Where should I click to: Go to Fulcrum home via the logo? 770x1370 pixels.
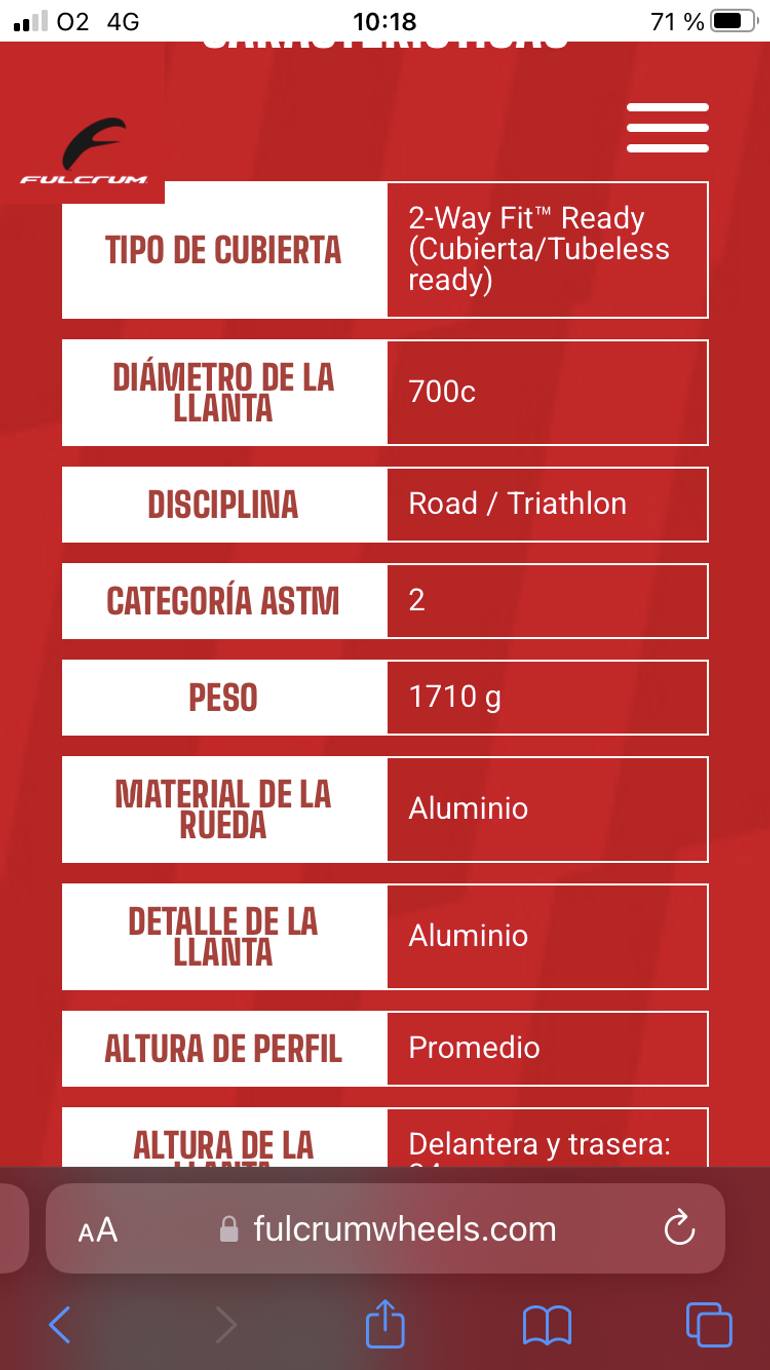pos(84,151)
